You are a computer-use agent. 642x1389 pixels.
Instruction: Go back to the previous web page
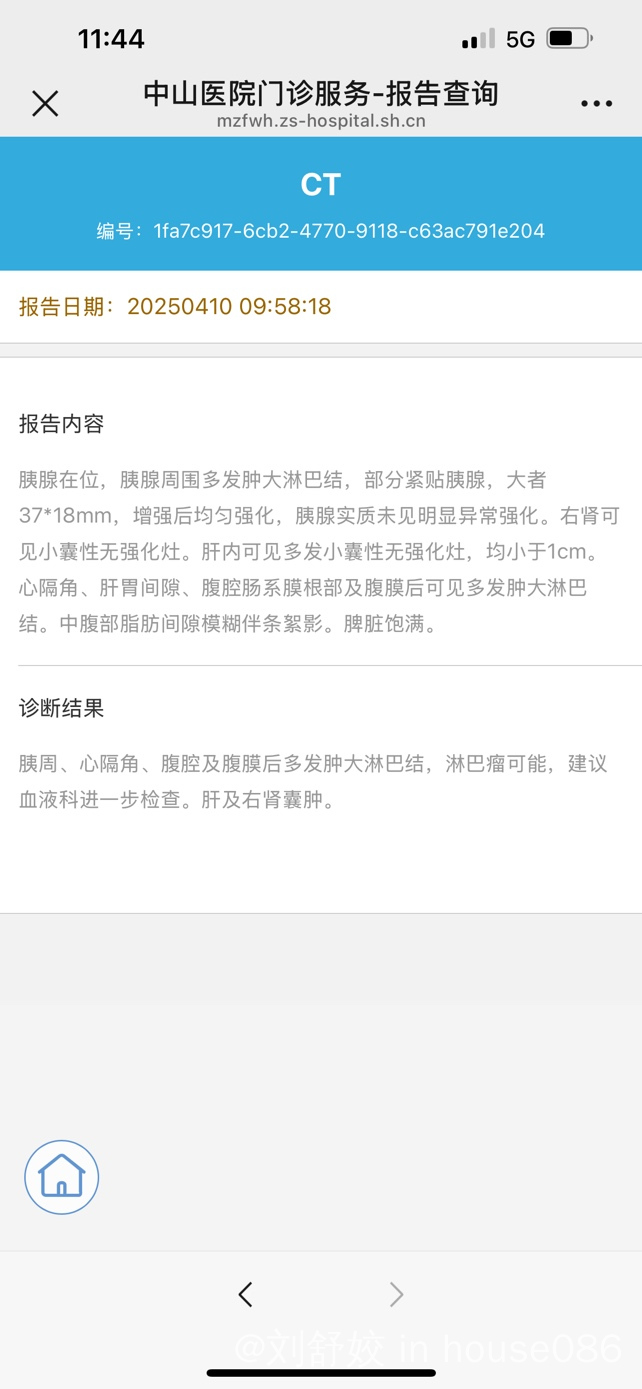[246, 1294]
